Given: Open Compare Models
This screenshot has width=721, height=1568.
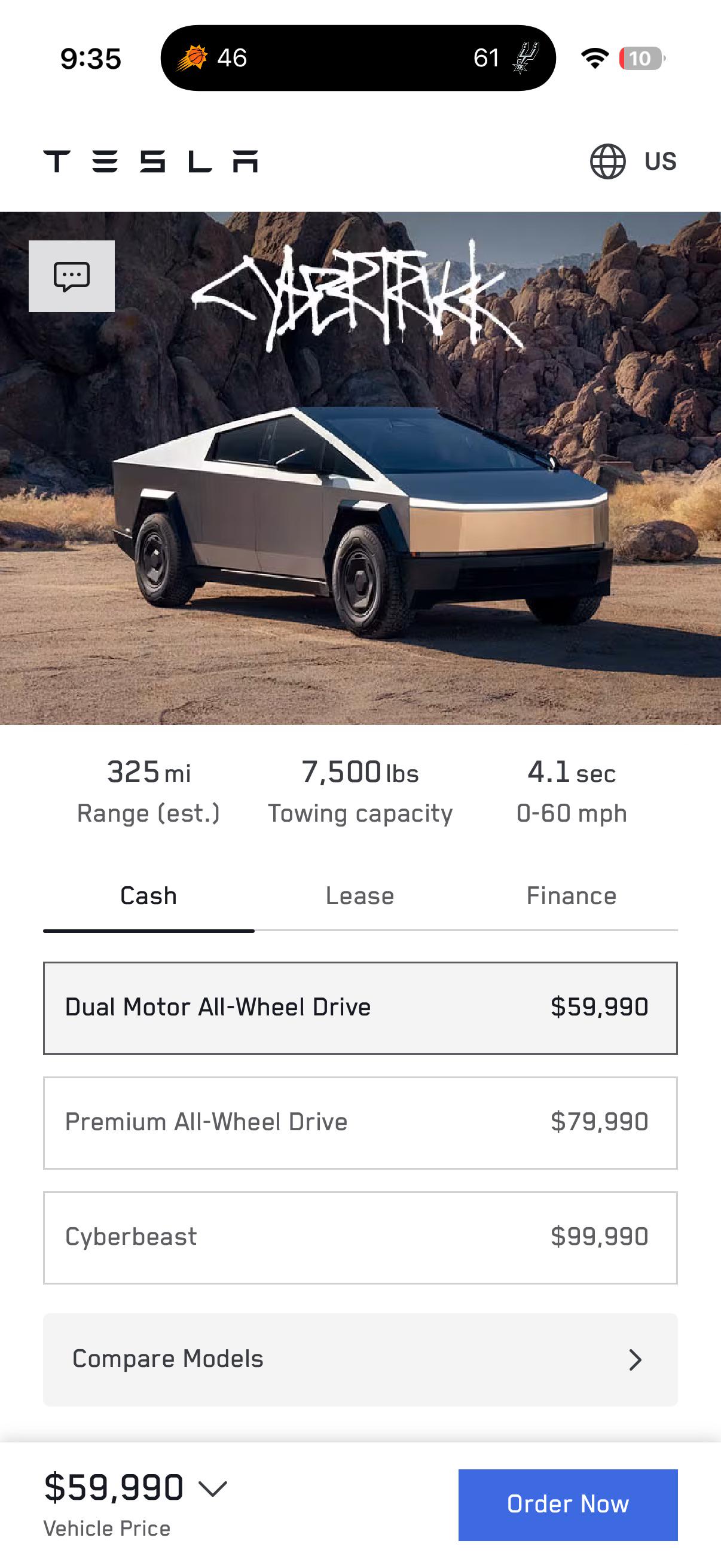Looking at the screenshot, I should [x=359, y=1359].
